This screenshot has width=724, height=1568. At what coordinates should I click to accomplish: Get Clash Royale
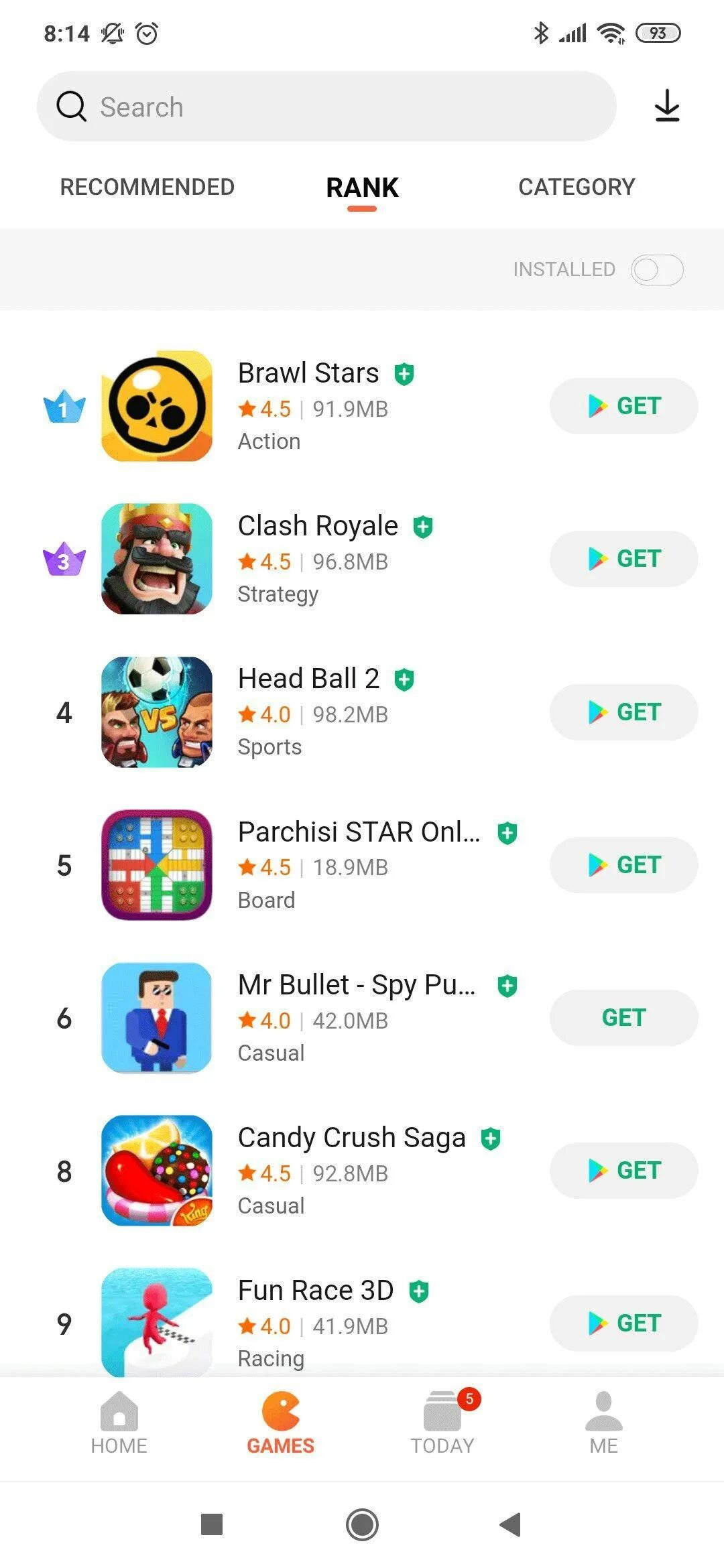click(623, 559)
